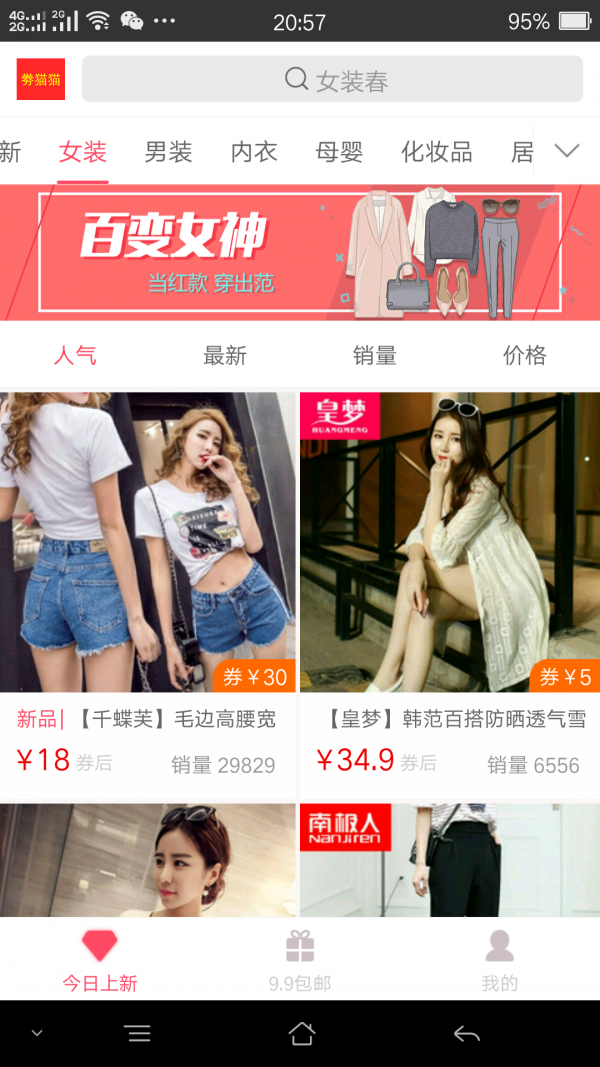The height and width of the screenshot is (1067, 600).
Task: Open the 百变女神 promotional banner
Action: click(300, 252)
